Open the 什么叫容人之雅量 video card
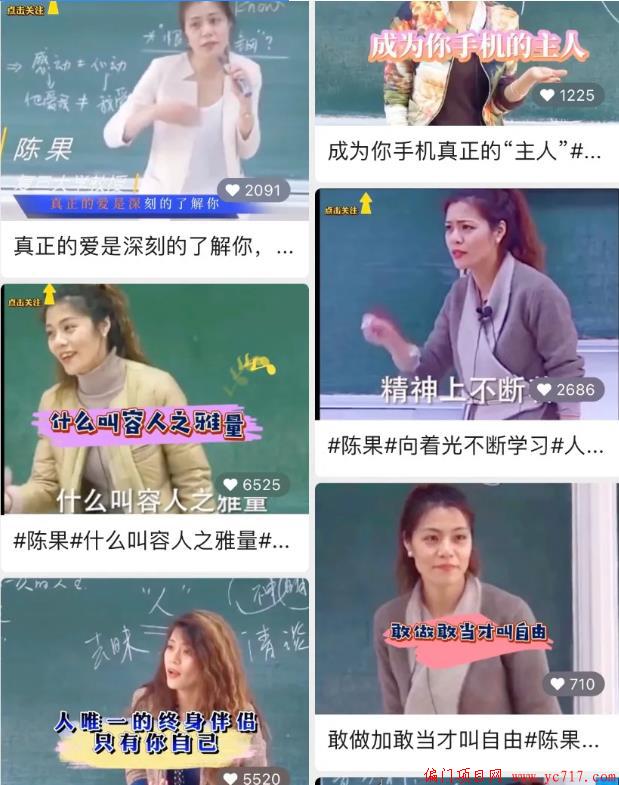The width and height of the screenshot is (619, 785). click(155, 398)
